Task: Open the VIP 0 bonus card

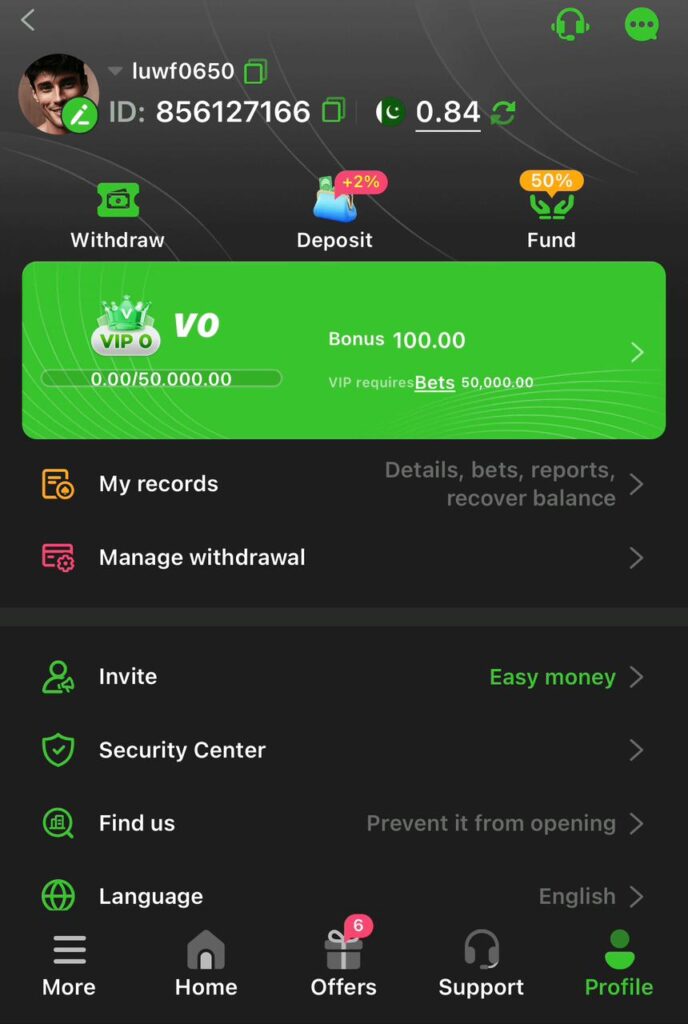Action: pyautogui.click(x=343, y=350)
